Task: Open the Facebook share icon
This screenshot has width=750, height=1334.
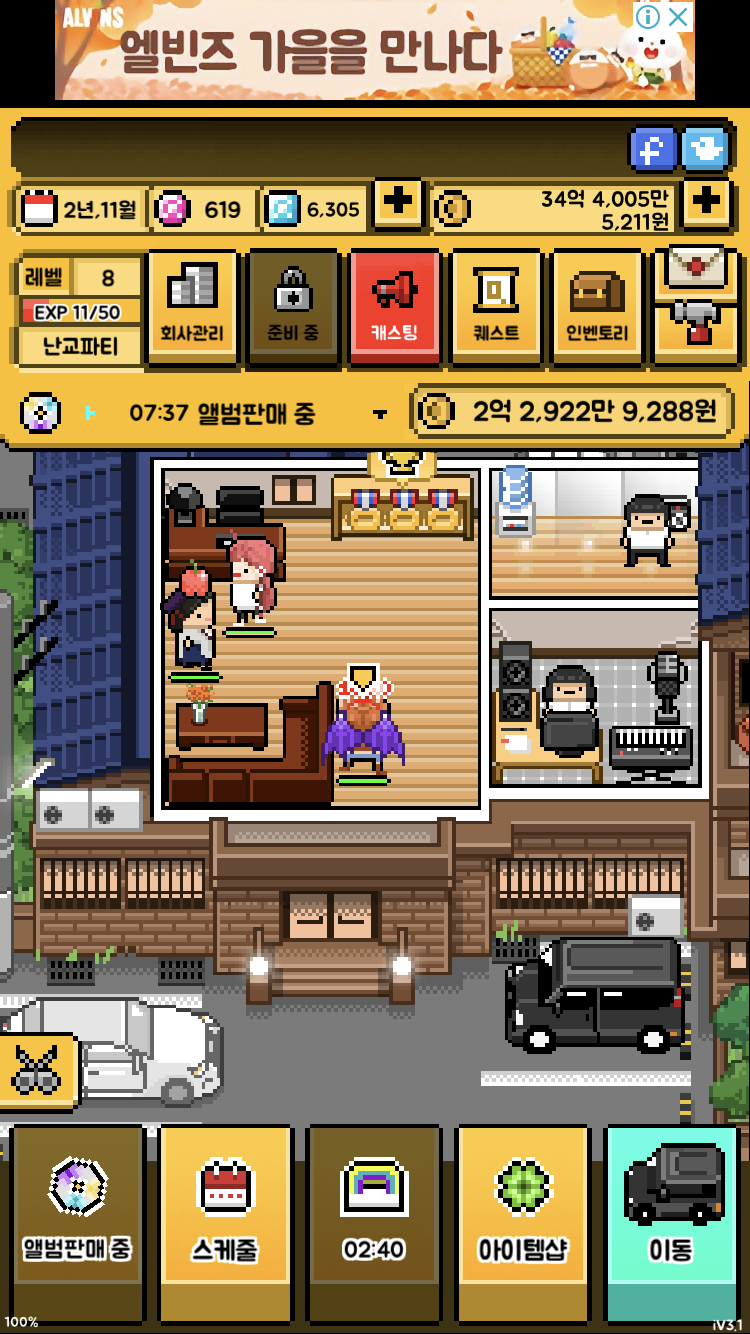Action: click(x=653, y=150)
